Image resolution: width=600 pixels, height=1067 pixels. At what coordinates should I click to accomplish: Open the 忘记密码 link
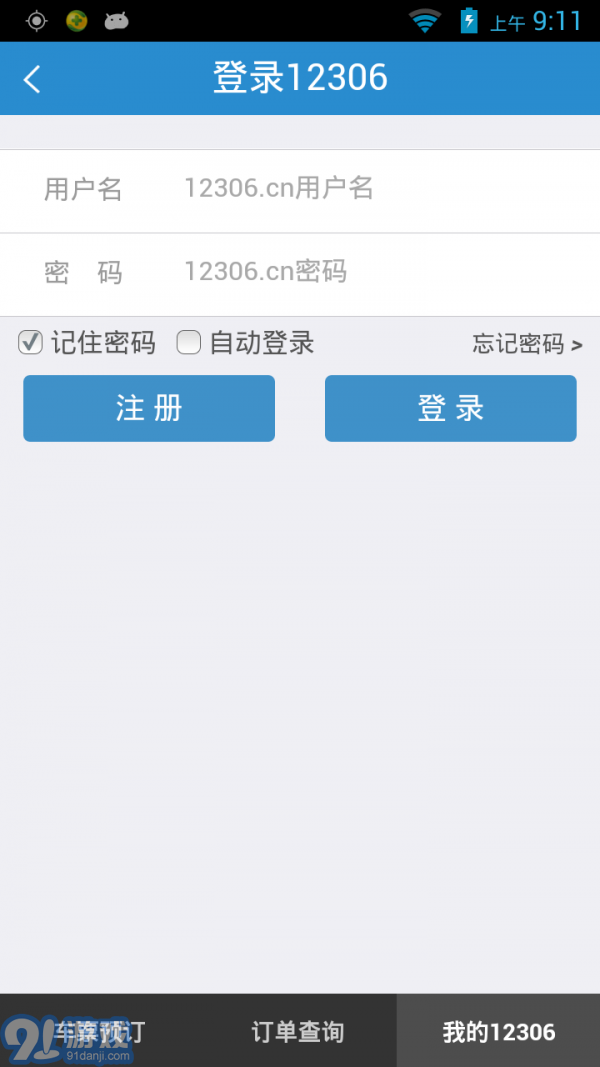click(x=528, y=344)
